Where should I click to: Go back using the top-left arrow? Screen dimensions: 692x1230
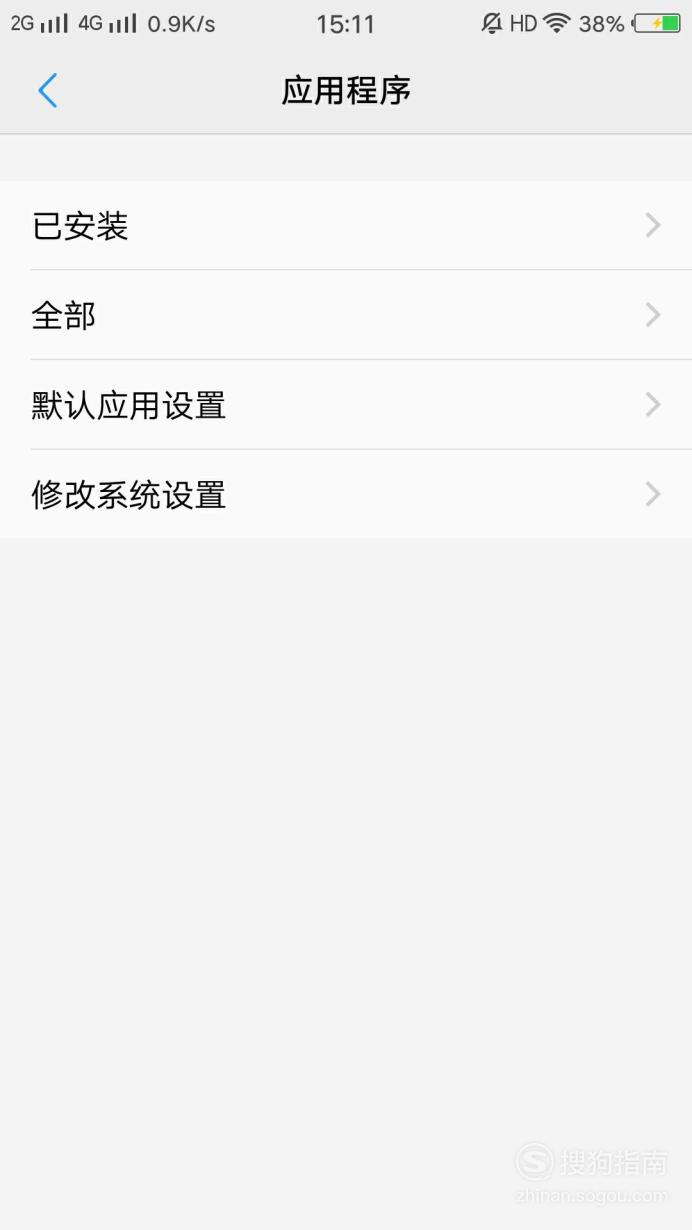pyautogui.click(x=47, y=91)
